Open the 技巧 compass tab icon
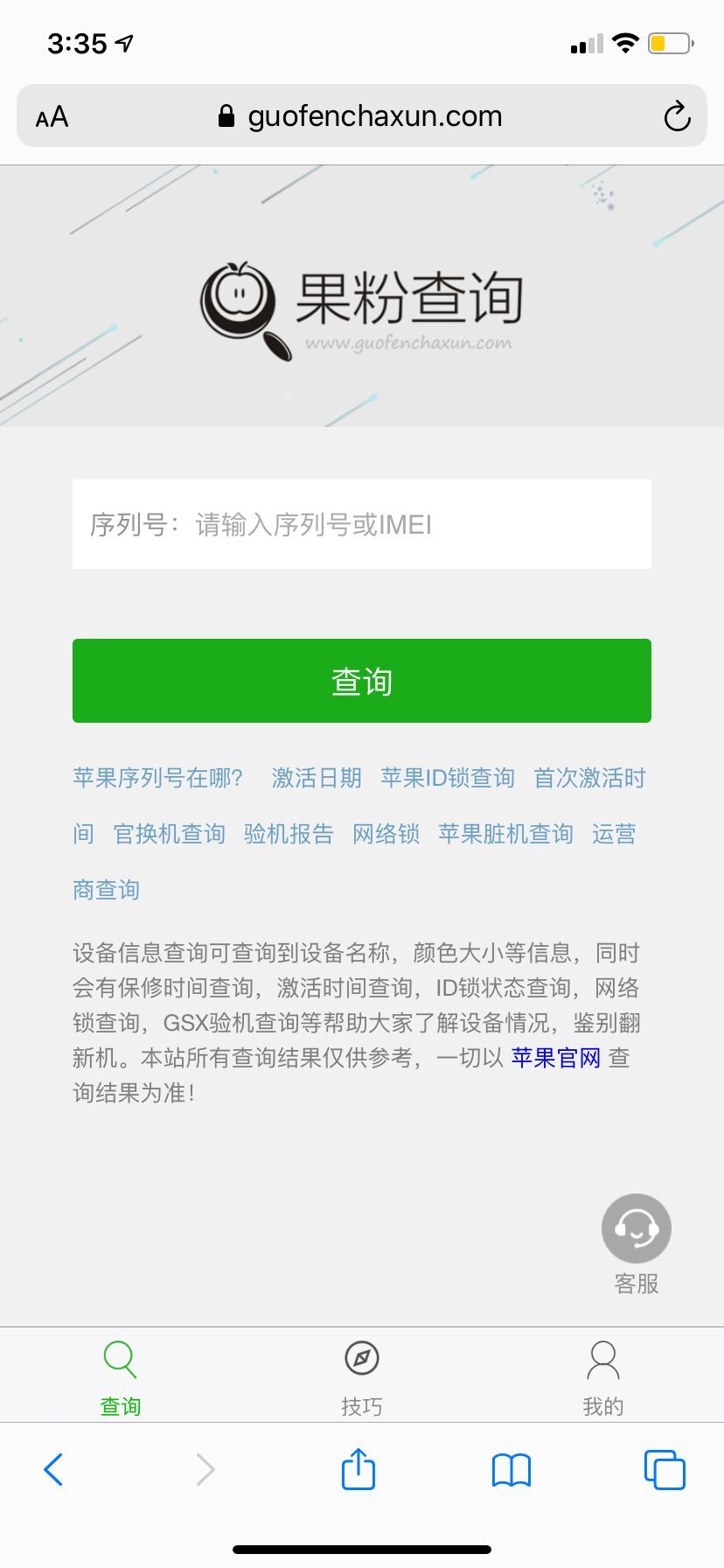This screenshot has width=724, height=1568. (361, 1359)
